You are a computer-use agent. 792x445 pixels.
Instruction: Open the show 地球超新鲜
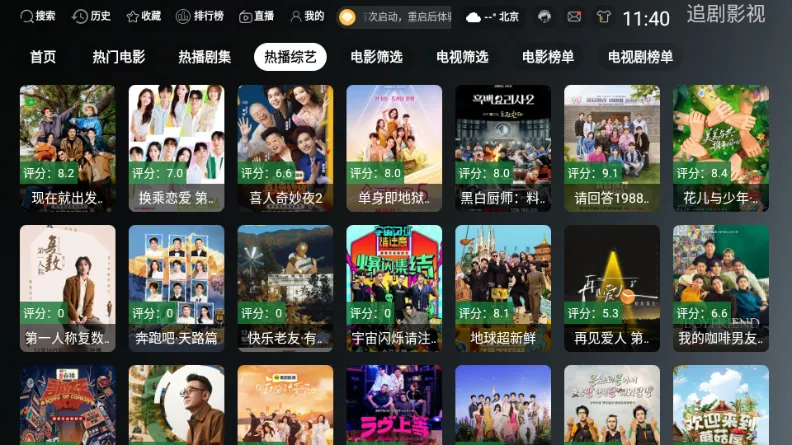click(503, 287)
